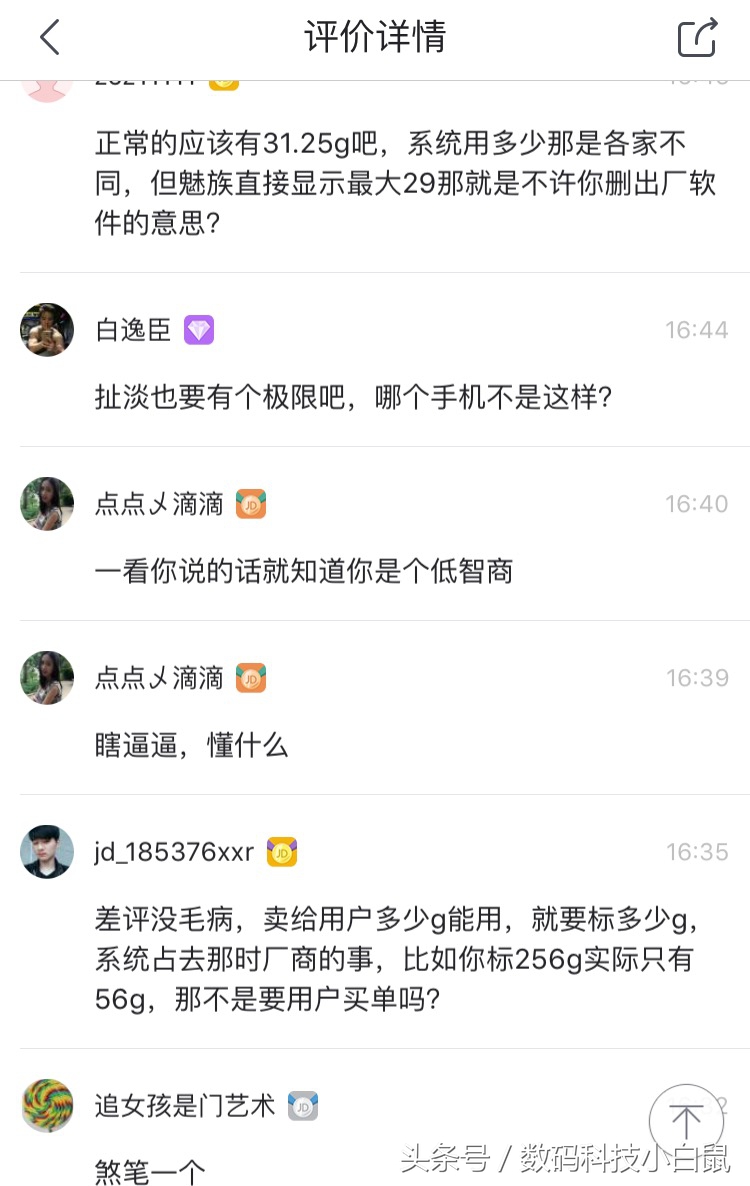Tap the purple diamond badge beside 白逸臣
750x1186 pixels.
pyautogui.click(x=199, y=330)
